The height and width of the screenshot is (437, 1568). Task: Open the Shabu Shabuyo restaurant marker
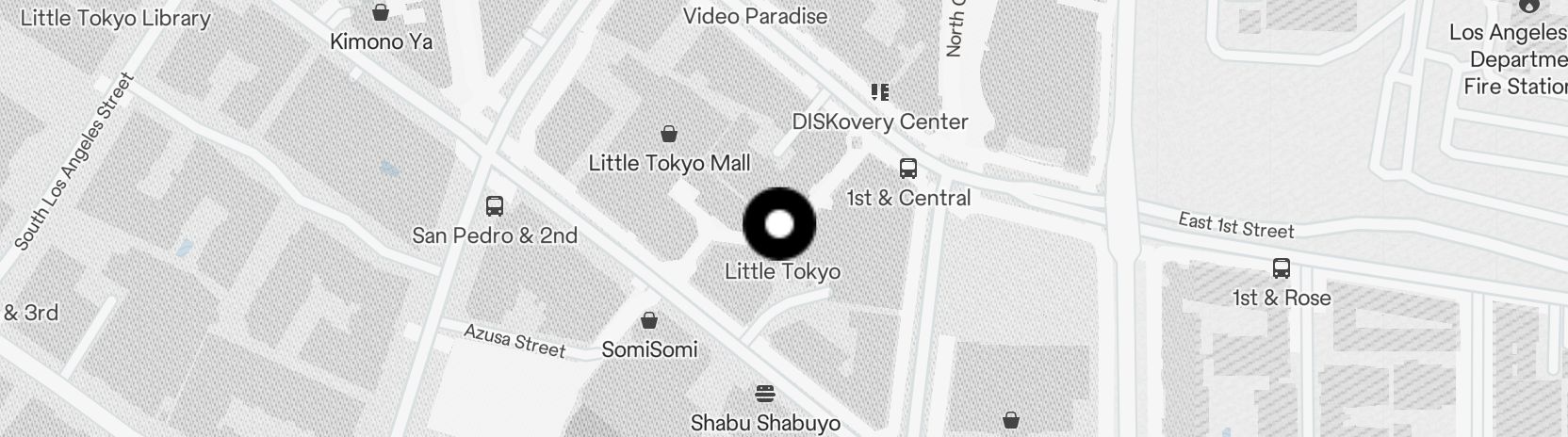click(x=765, y=394)
